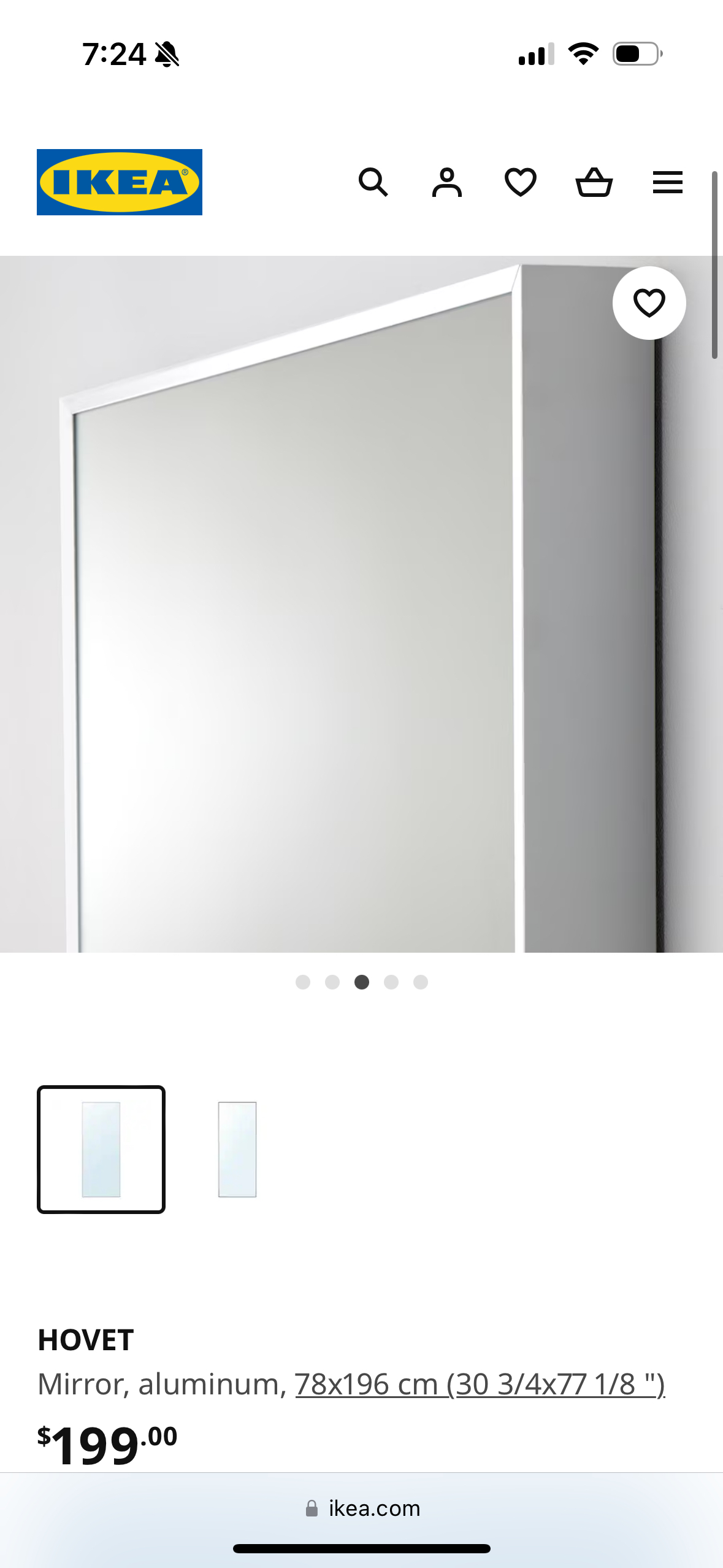The height and width of the screenshot is (1568, 723).
Task: Jump to the last image carousel dot
Action: point(420,982)
